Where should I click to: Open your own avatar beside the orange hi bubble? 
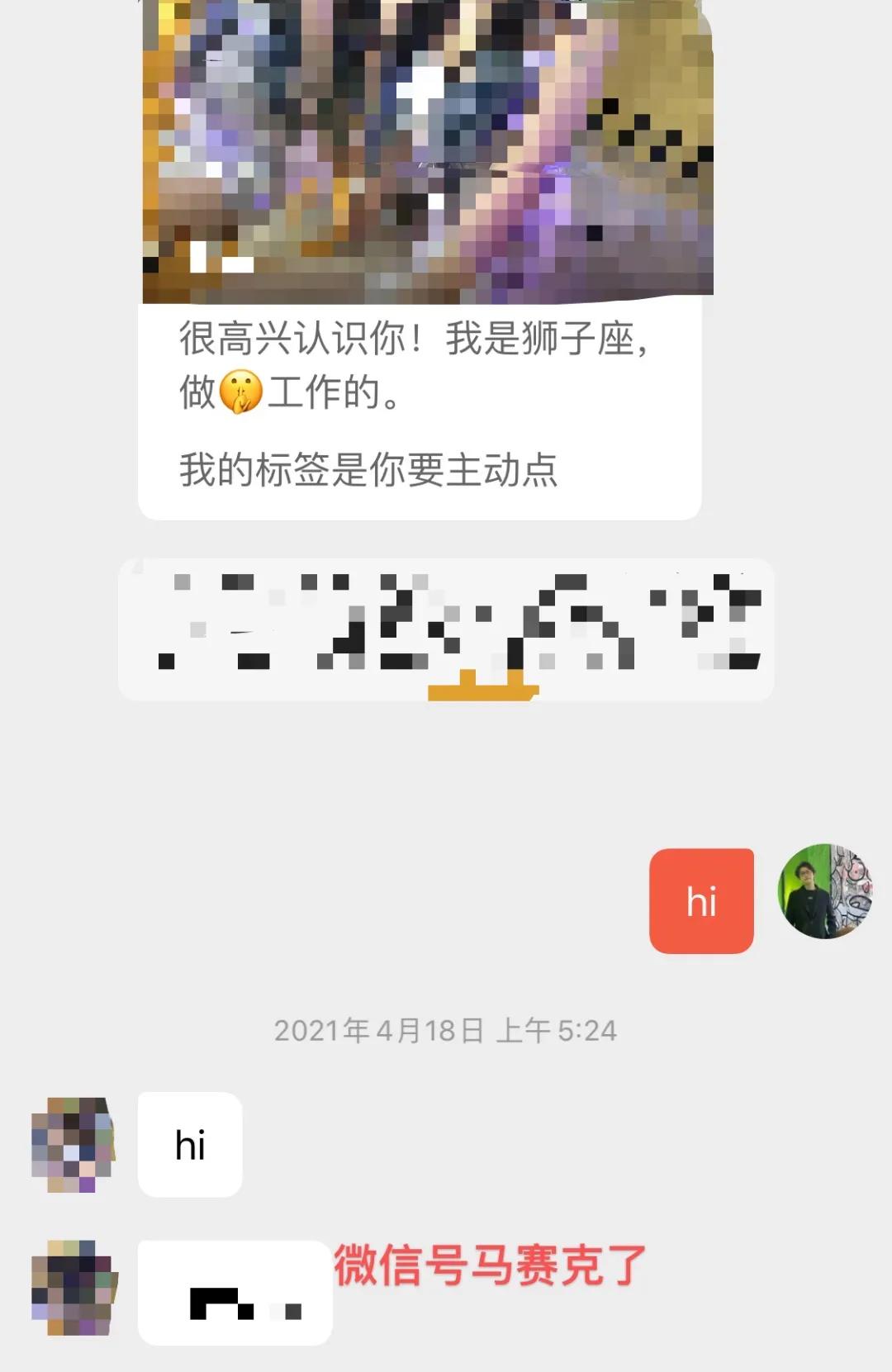coord(825,891)
